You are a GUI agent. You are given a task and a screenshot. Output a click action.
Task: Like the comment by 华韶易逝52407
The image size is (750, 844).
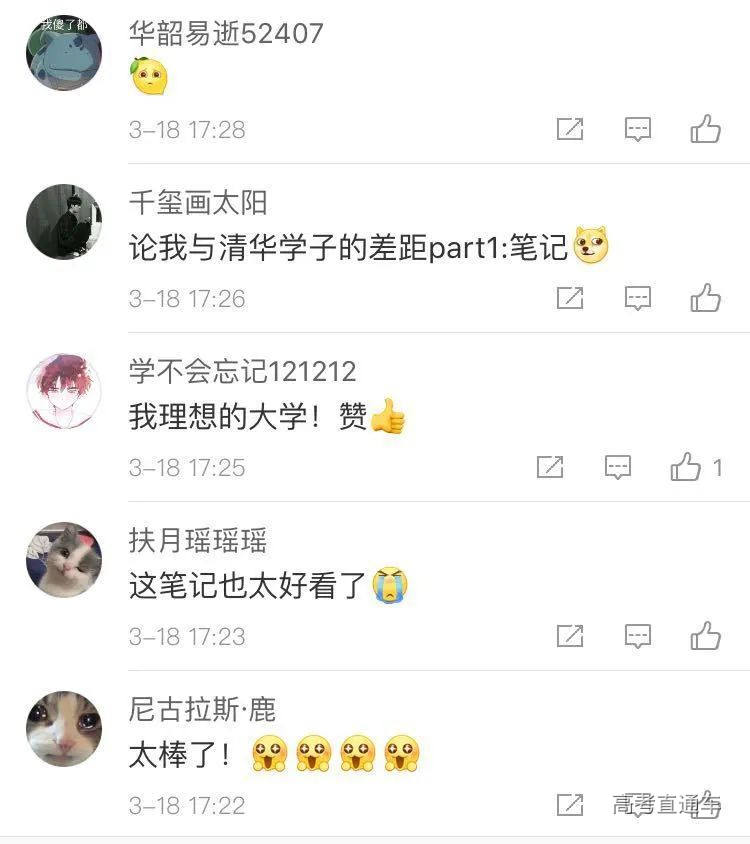tap(705, 129)
